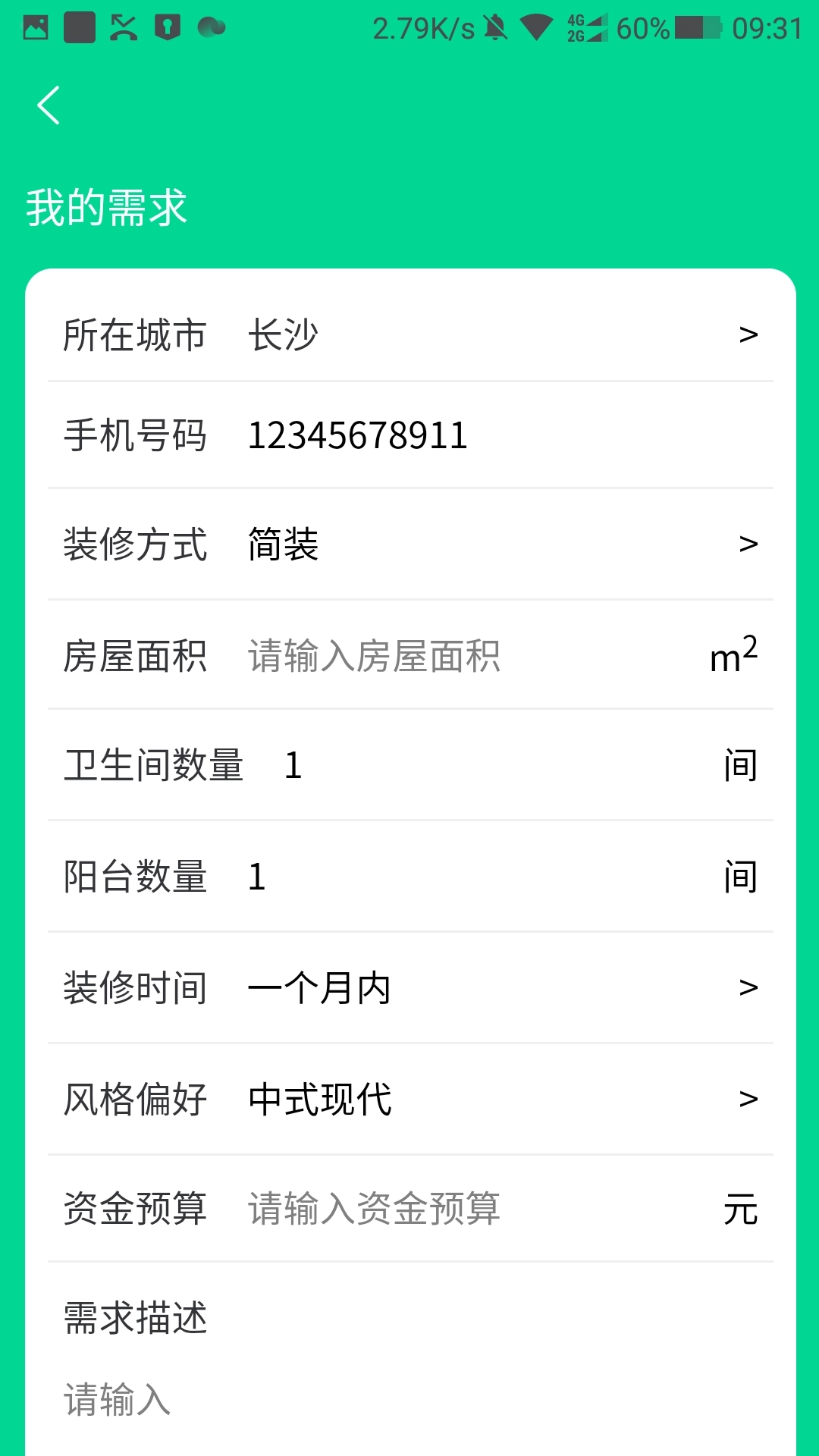Edit the 阳台数量 value of 1
The image size is (819, 1456).
click(x=256, y=876)
